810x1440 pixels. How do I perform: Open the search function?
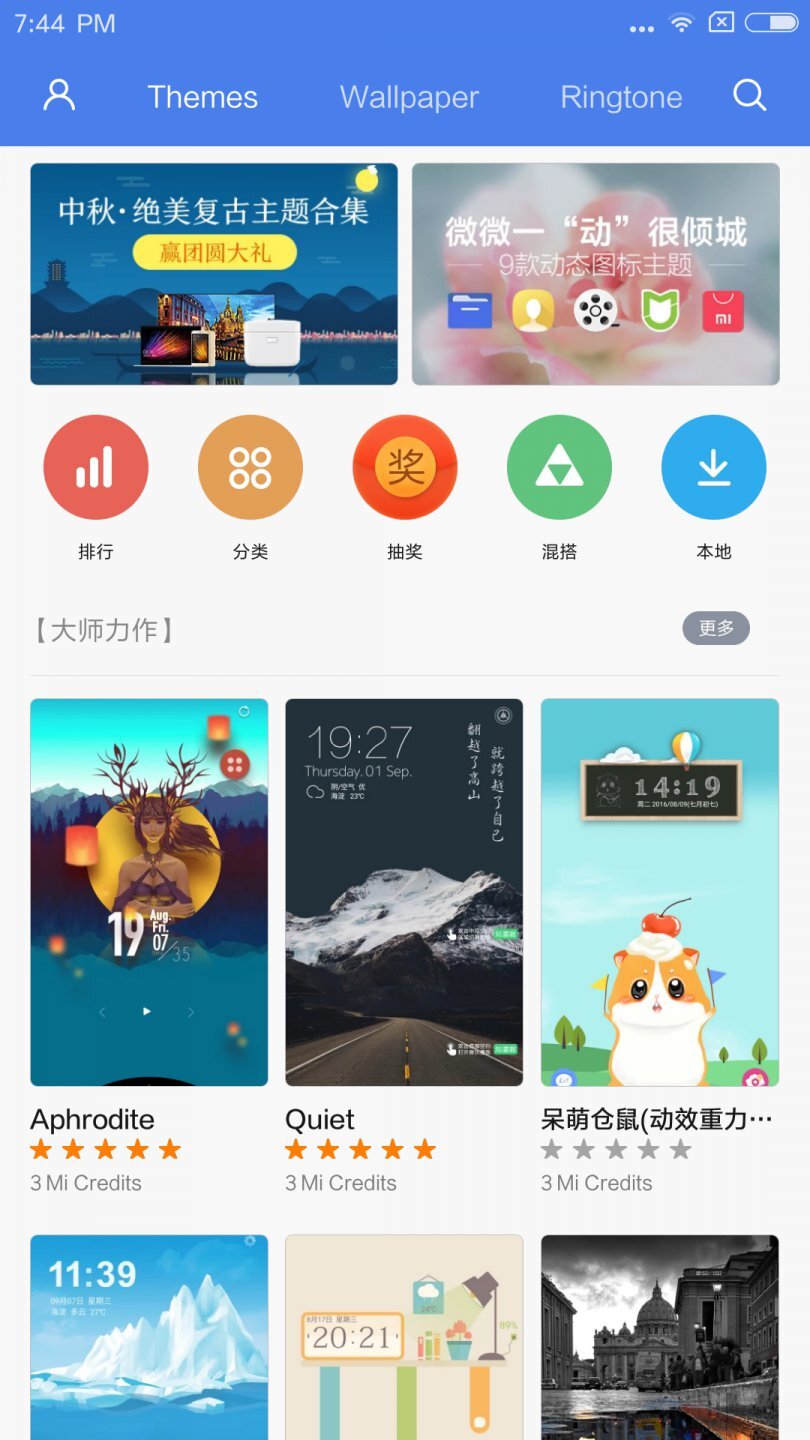(749, 95)
